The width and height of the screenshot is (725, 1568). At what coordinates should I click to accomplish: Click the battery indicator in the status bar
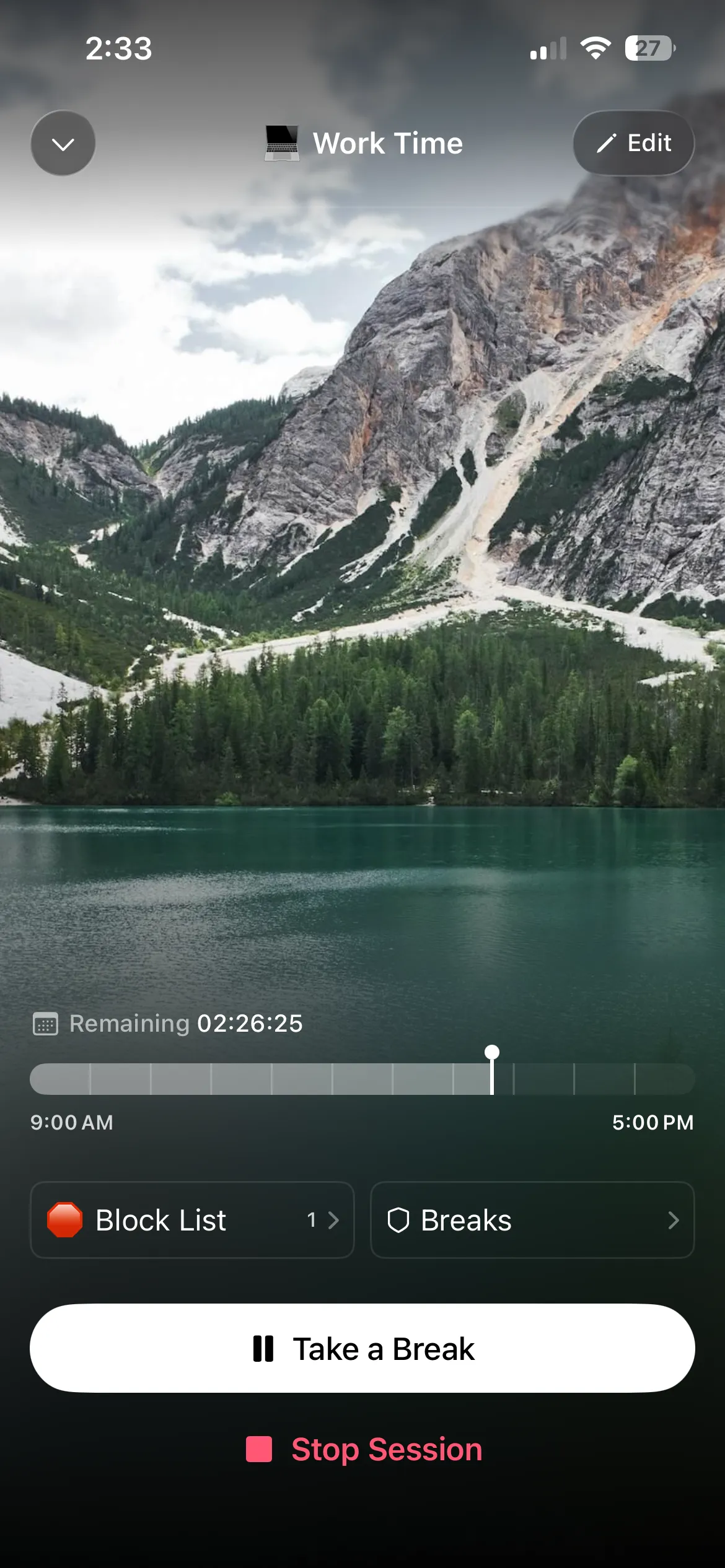tap(649, 47)
